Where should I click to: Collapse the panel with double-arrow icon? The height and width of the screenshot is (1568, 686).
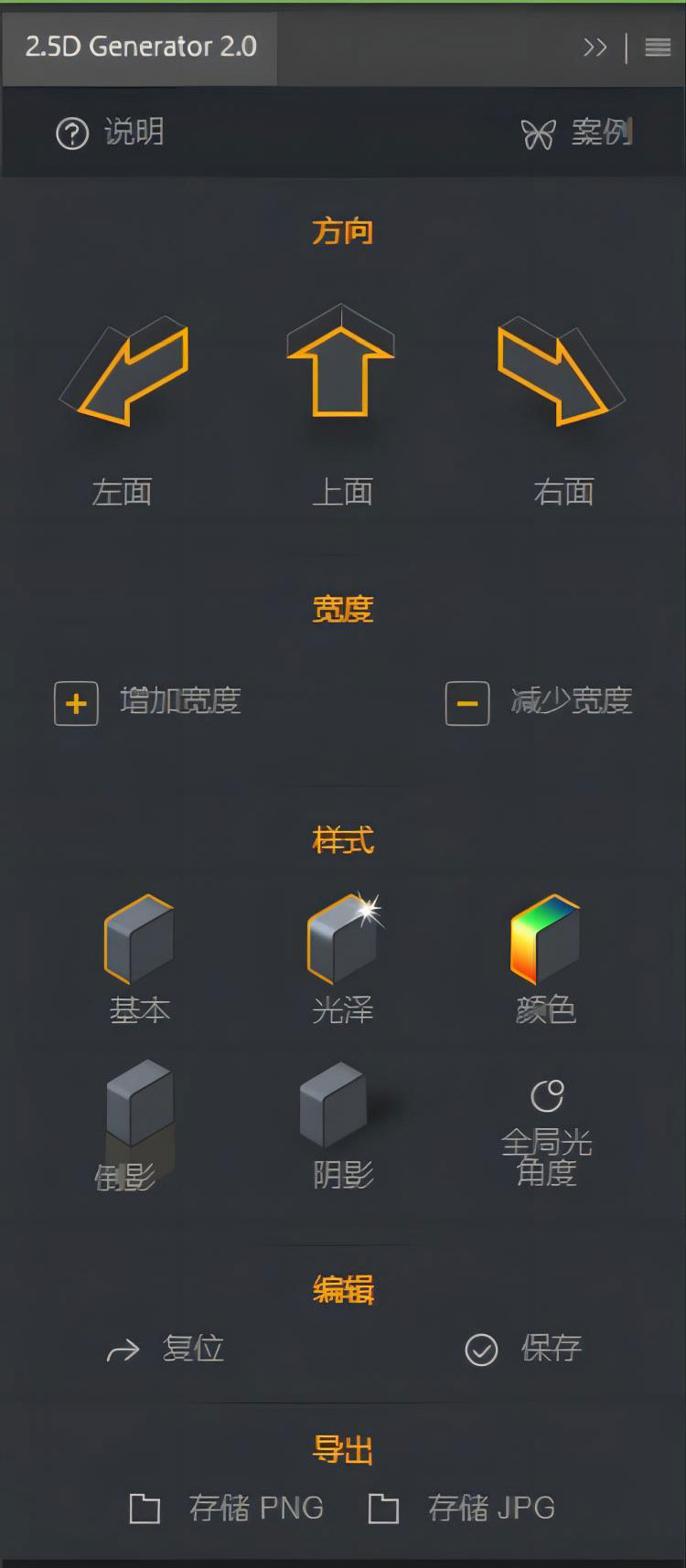[595, 48]
